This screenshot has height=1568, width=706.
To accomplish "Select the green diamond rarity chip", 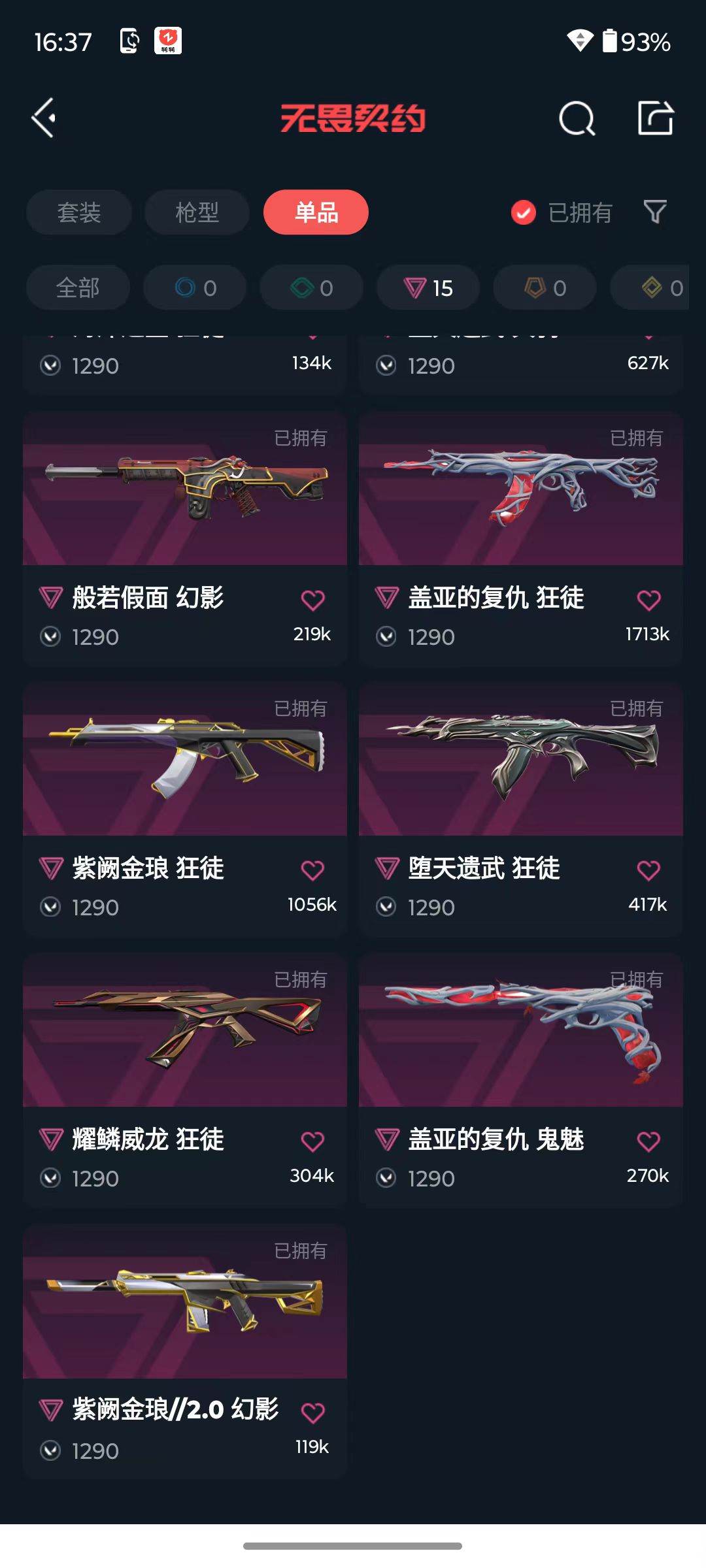I will pyautogui.click(x=312, y=287).
